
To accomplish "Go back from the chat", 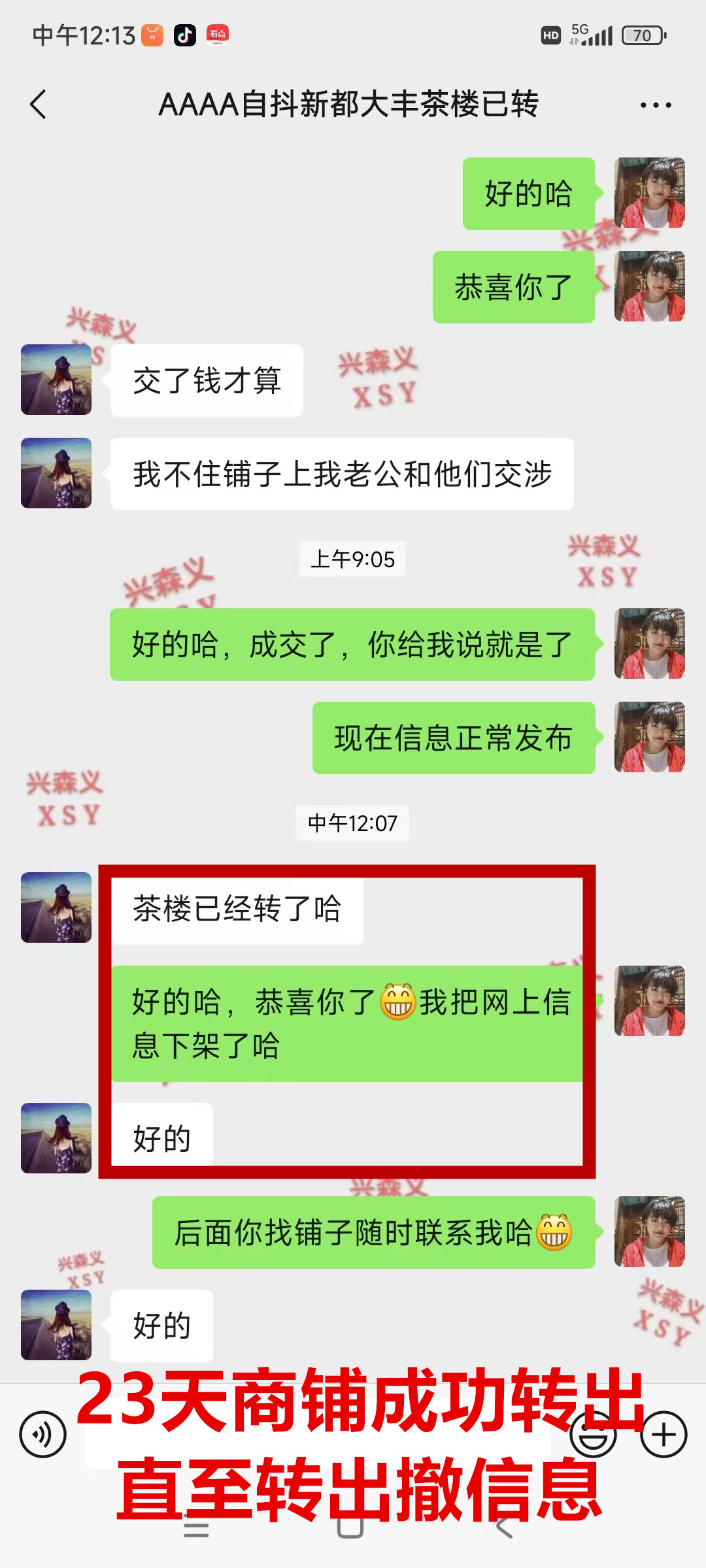I will coord(39,105).
